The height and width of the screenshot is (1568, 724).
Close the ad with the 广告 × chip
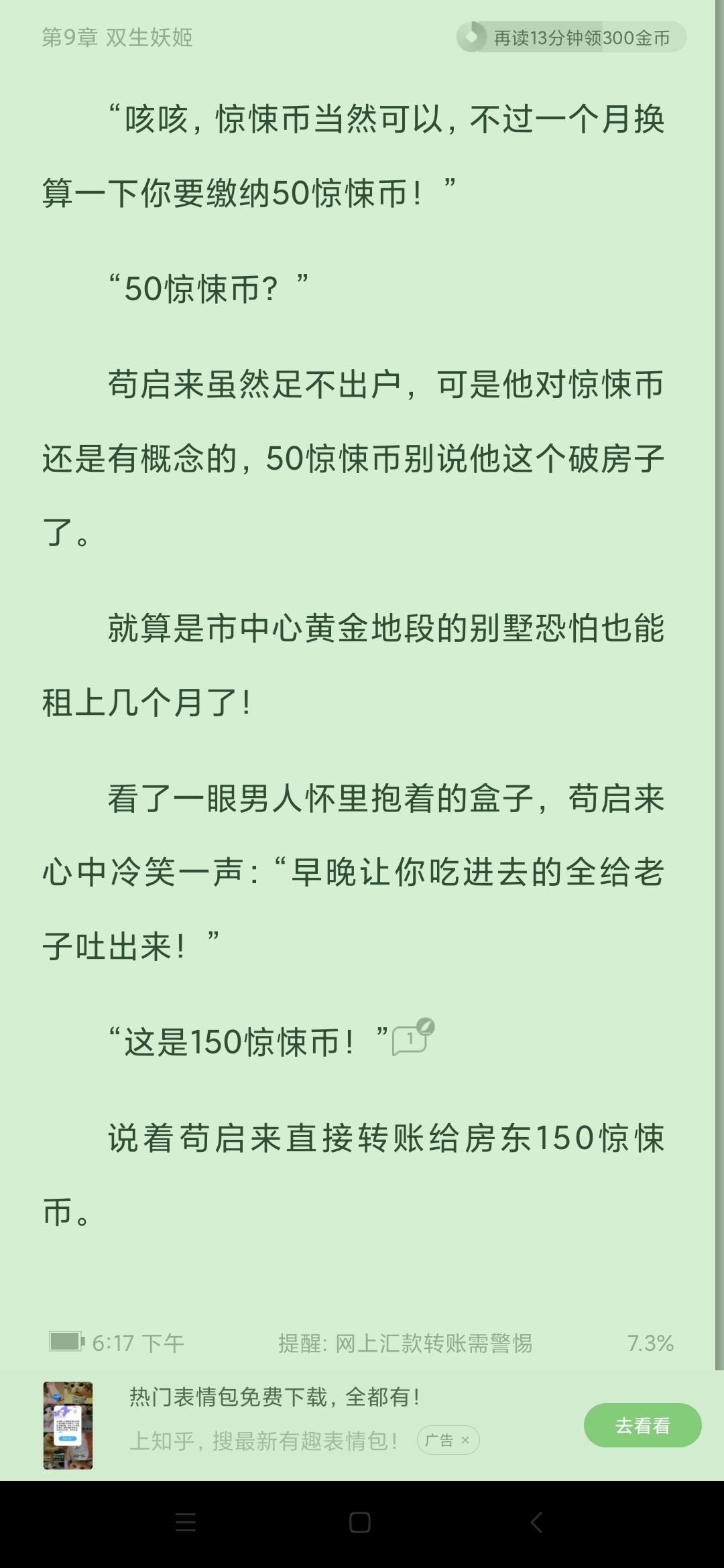click(448, 1440)
